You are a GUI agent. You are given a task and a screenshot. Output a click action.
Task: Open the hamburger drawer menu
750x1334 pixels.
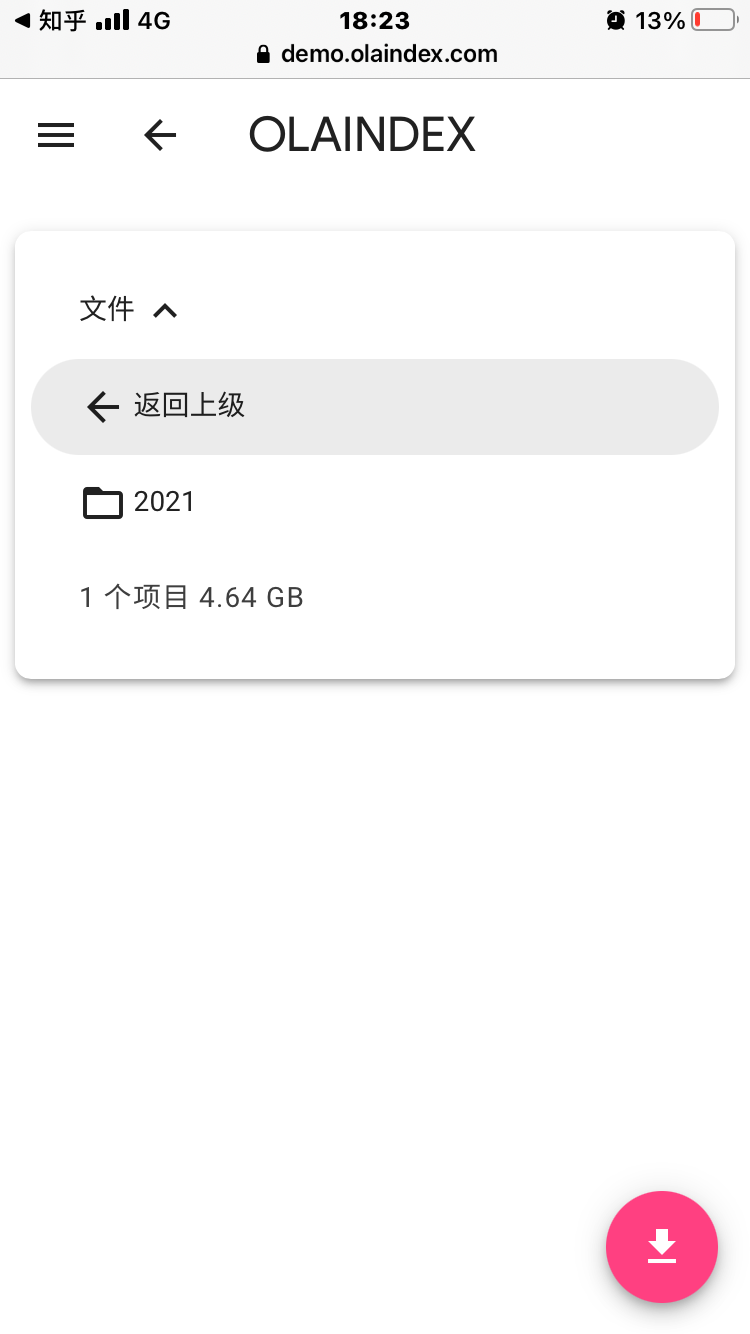click(x=56, y=135)
